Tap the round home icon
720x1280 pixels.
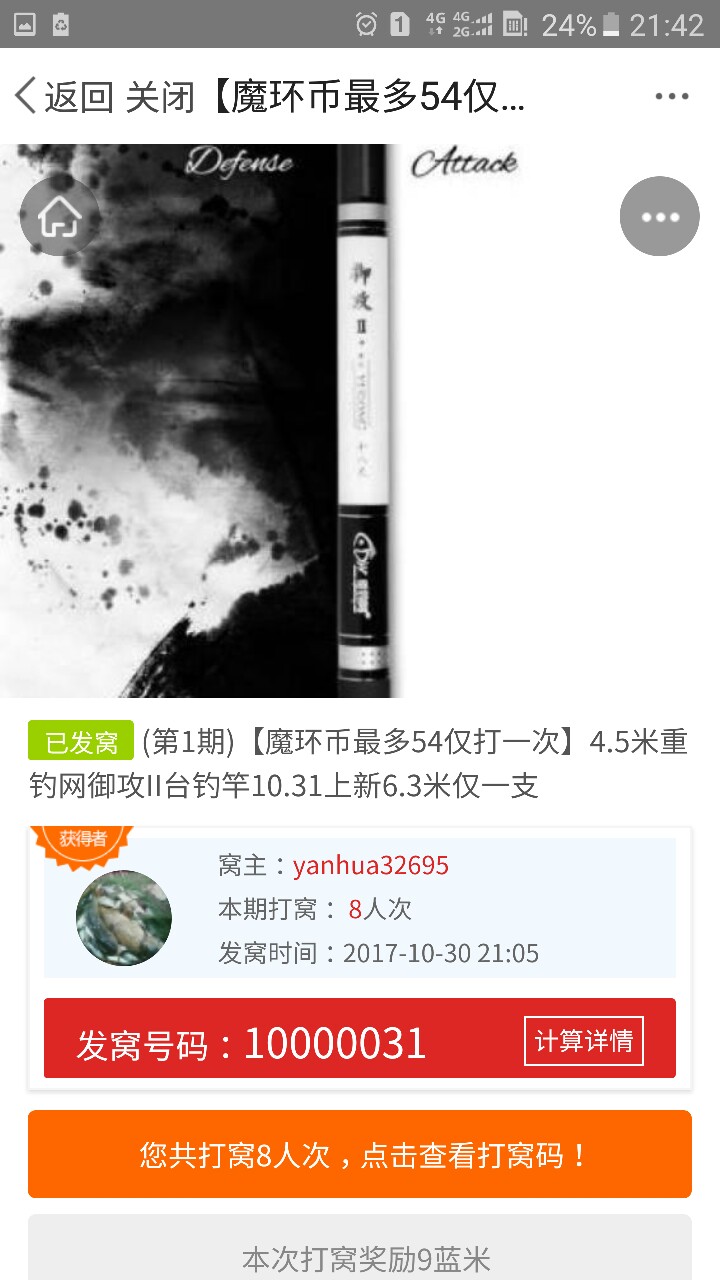click(60, 216)
